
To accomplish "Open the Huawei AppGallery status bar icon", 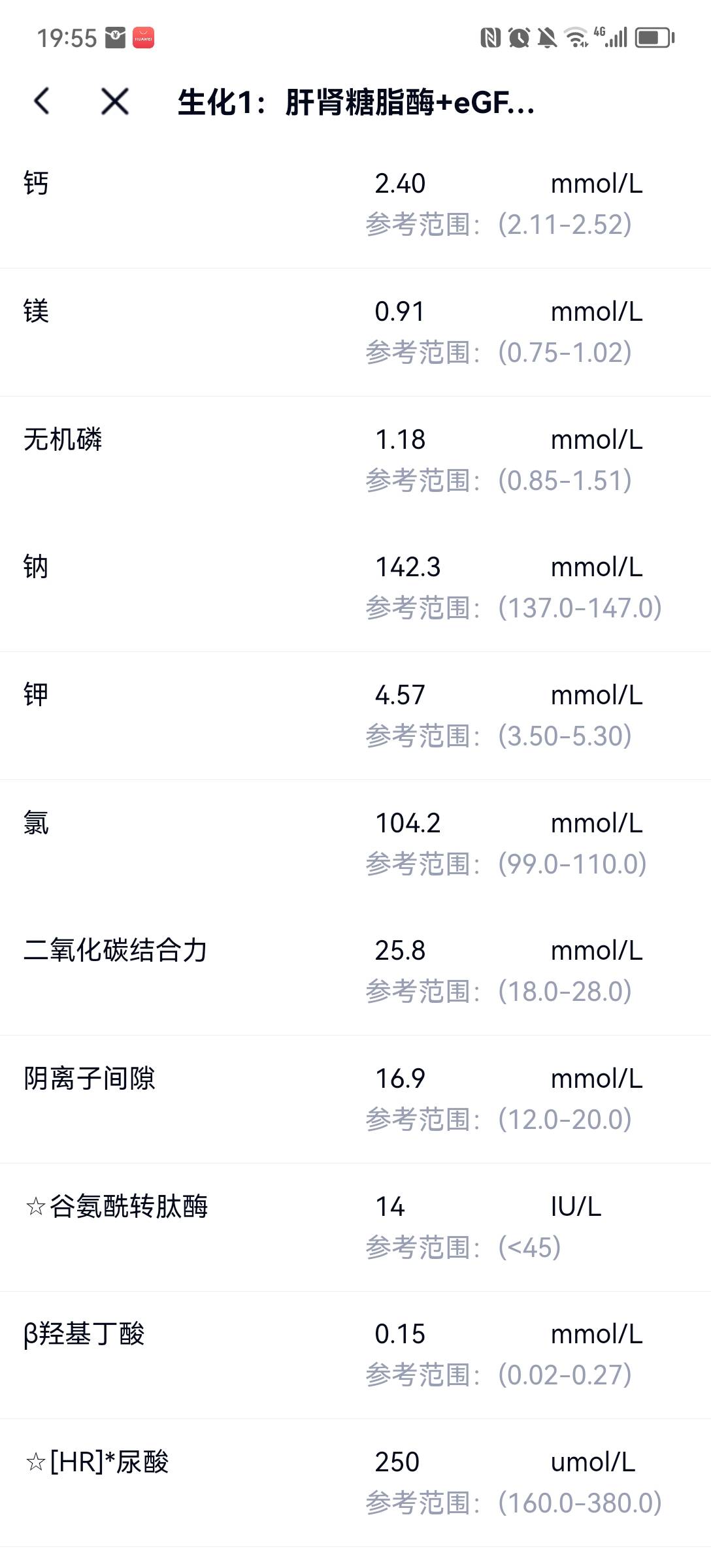I will point(142,38).
